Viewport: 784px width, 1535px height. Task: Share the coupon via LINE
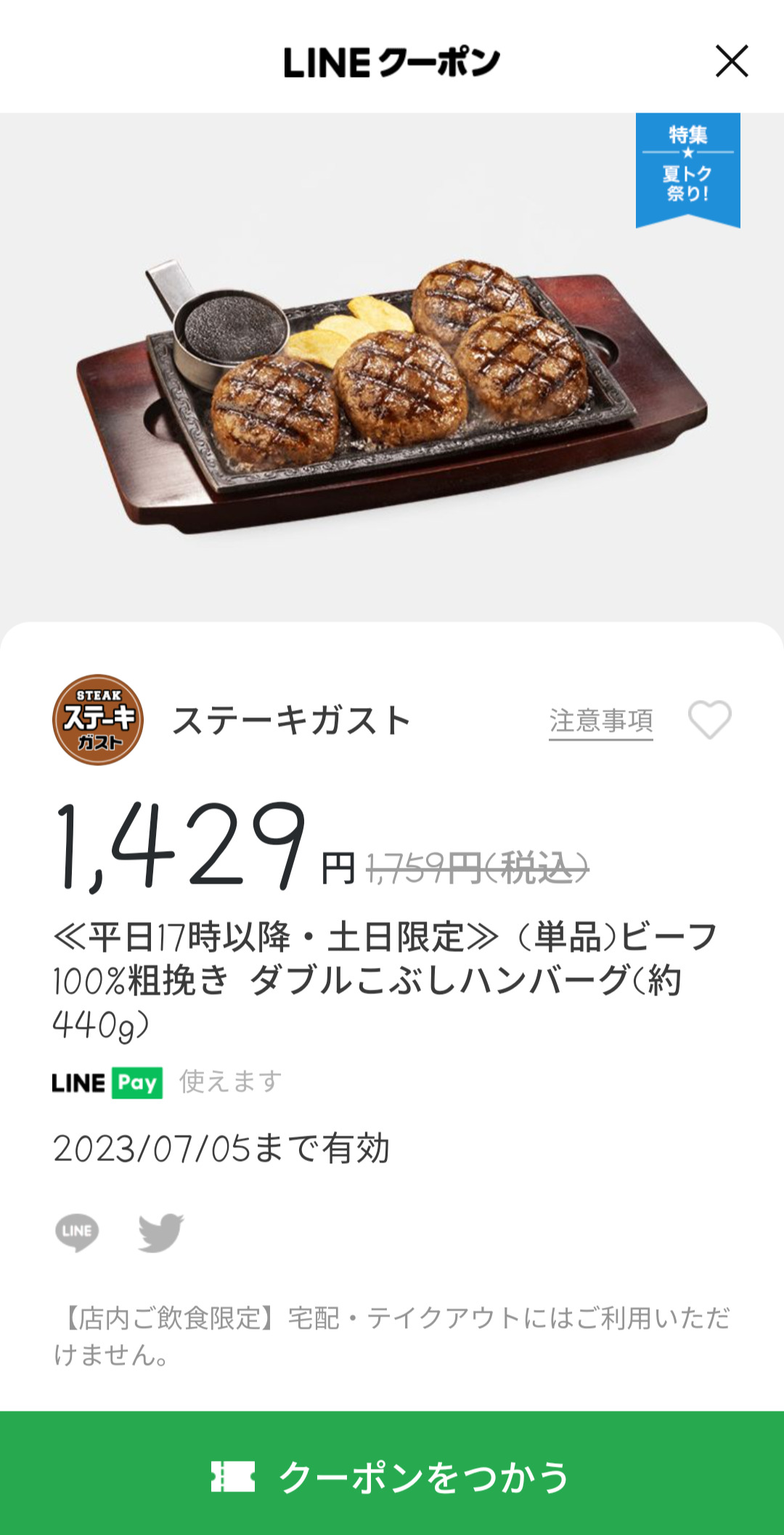coord(77,1231)
